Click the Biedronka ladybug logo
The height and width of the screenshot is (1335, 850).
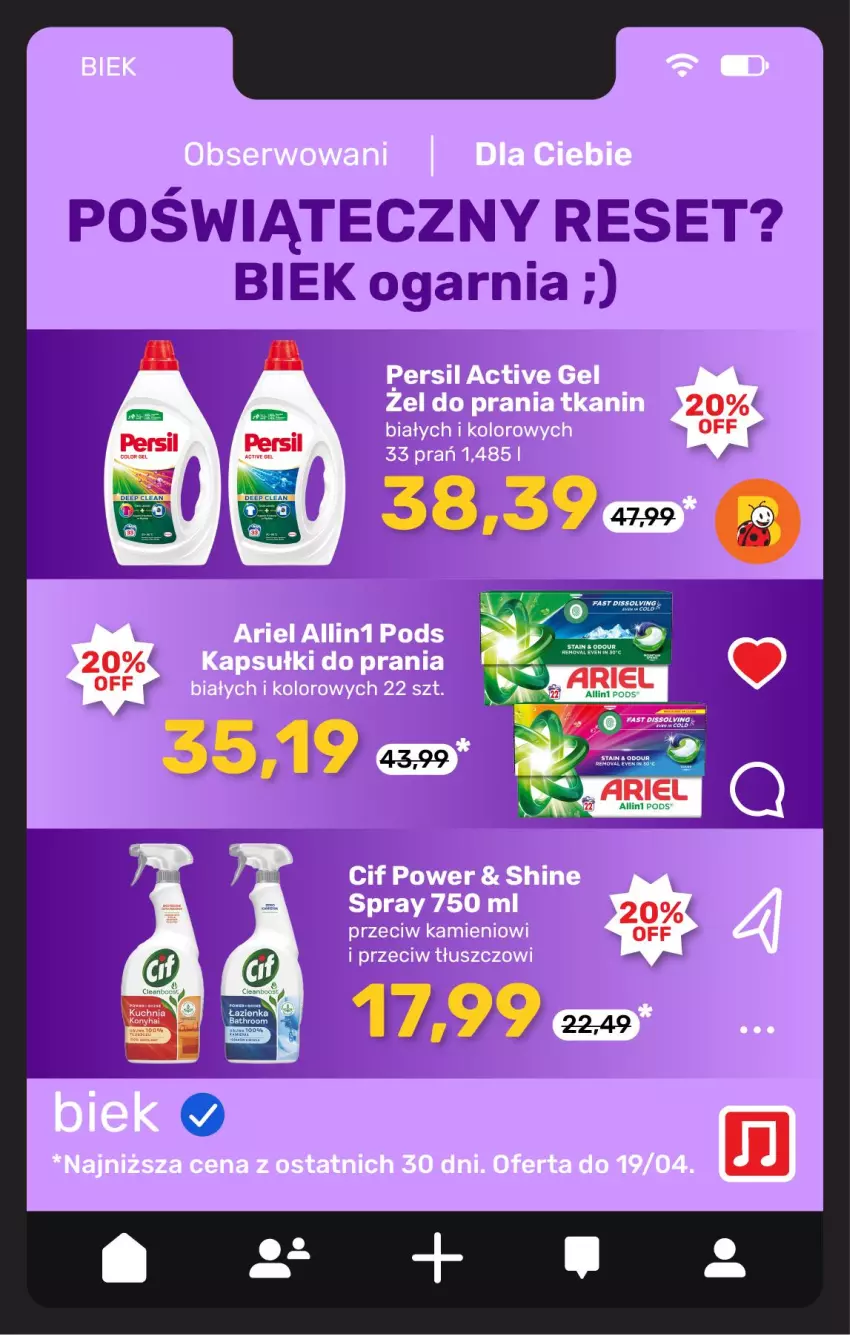[x=757, y=521]
